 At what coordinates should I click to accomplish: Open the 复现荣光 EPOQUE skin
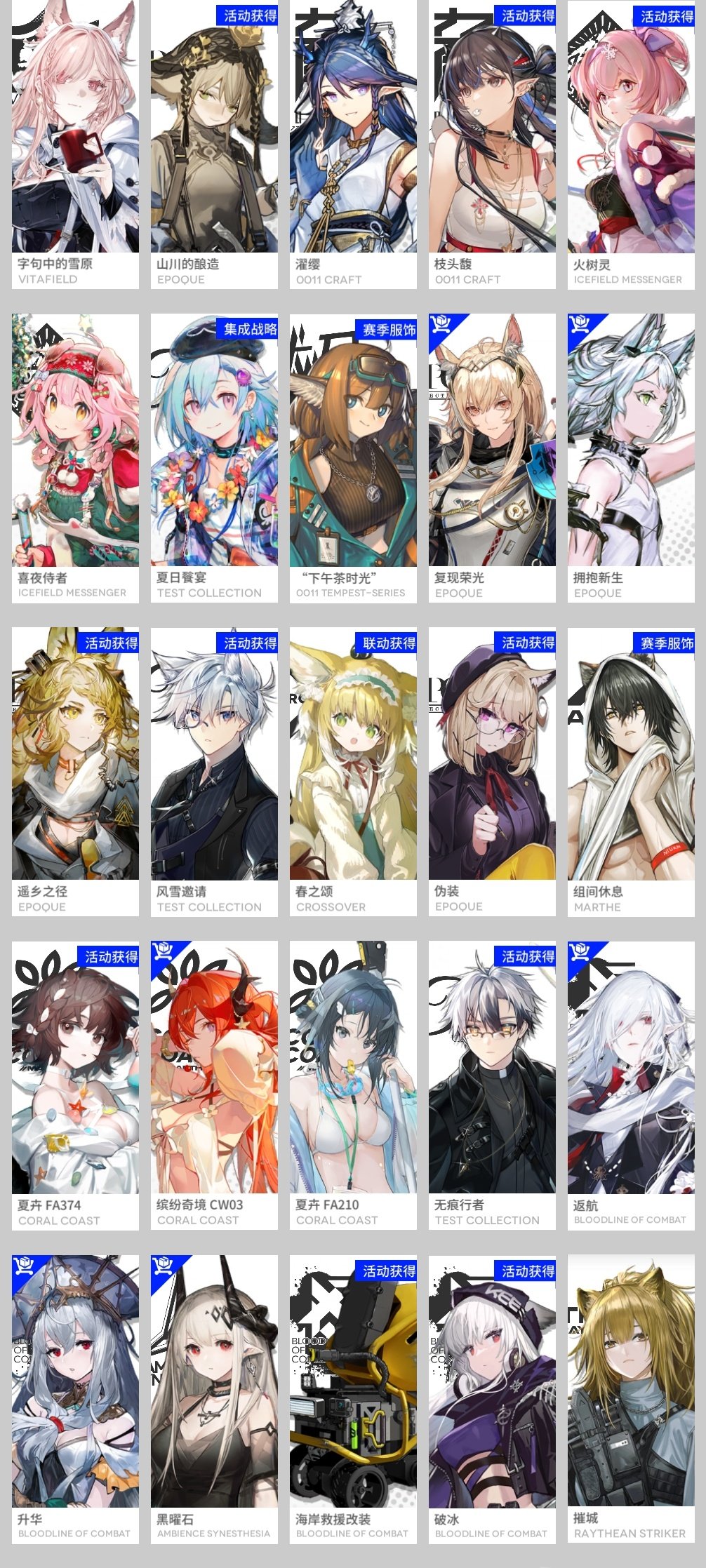point(492,456)
